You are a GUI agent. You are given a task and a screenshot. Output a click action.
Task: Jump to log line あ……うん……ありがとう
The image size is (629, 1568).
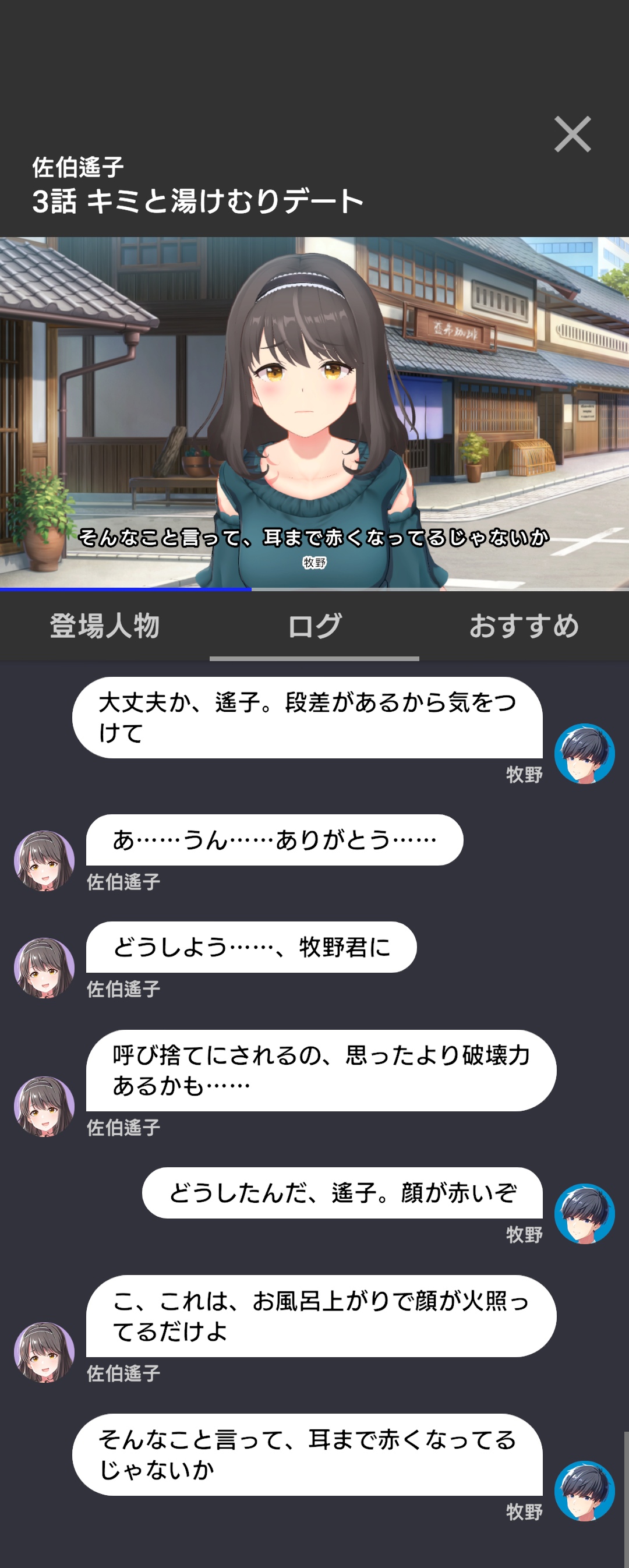[x=274, y=840]
